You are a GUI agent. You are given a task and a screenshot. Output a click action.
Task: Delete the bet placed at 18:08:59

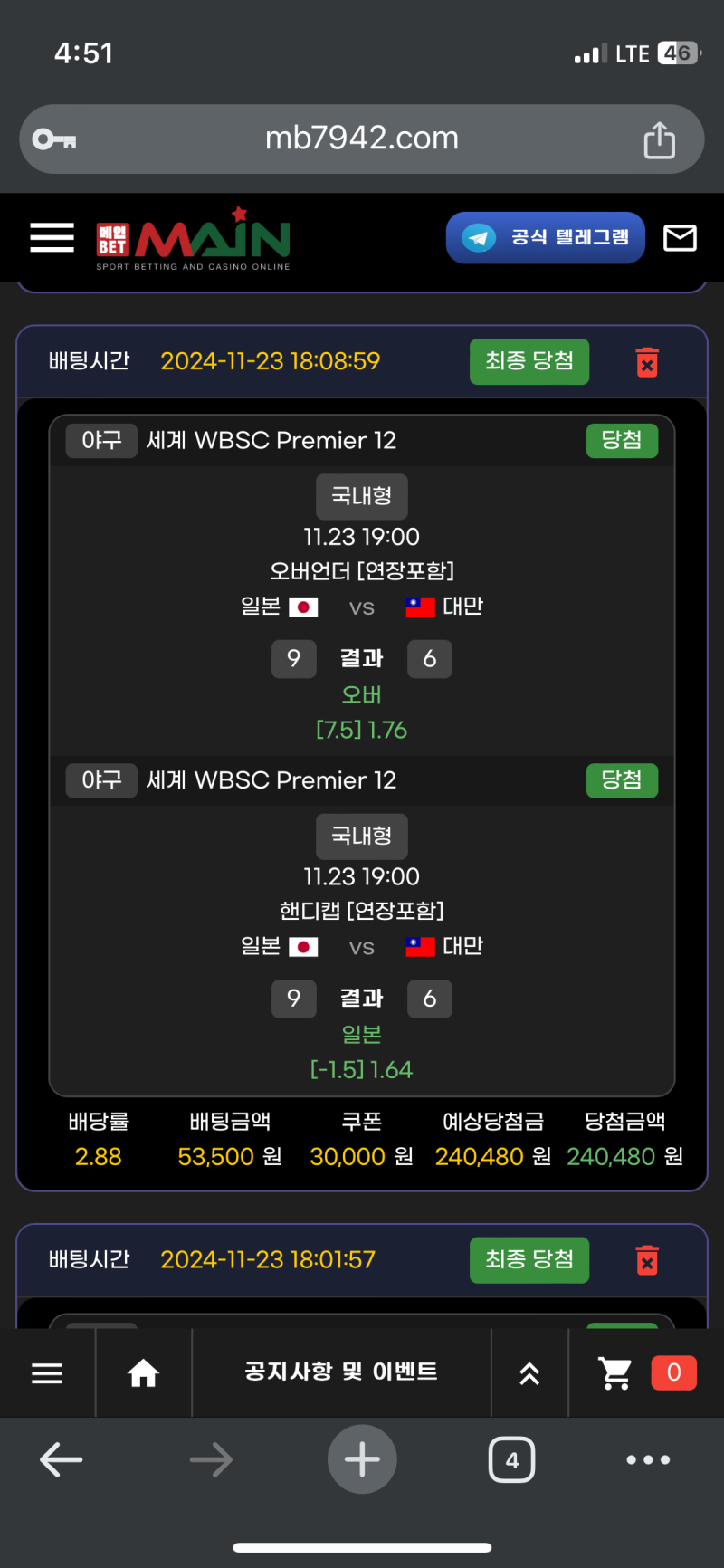coord(647,362)
